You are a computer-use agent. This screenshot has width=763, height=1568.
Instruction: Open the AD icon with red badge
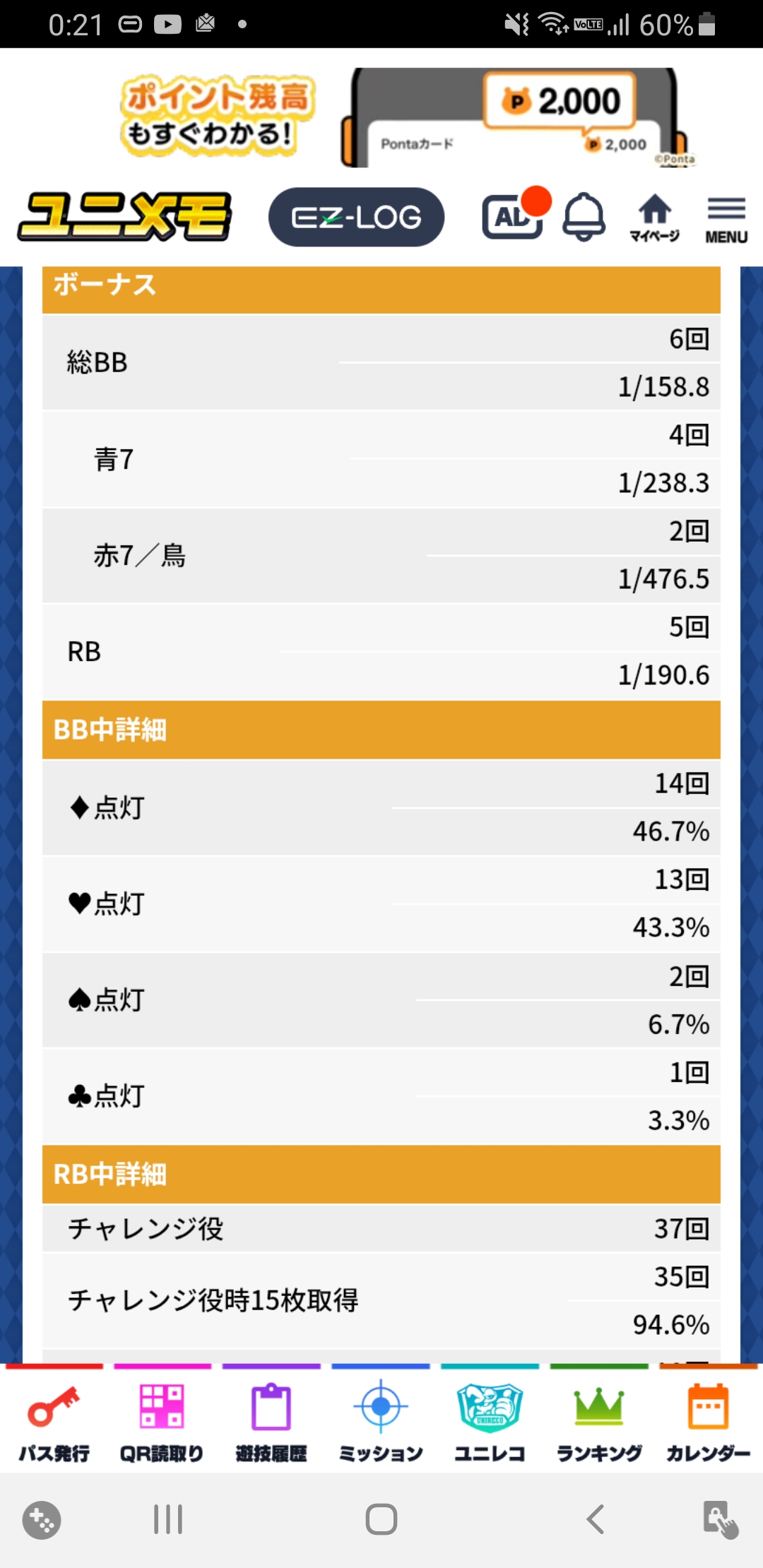[x=514, y=216]
